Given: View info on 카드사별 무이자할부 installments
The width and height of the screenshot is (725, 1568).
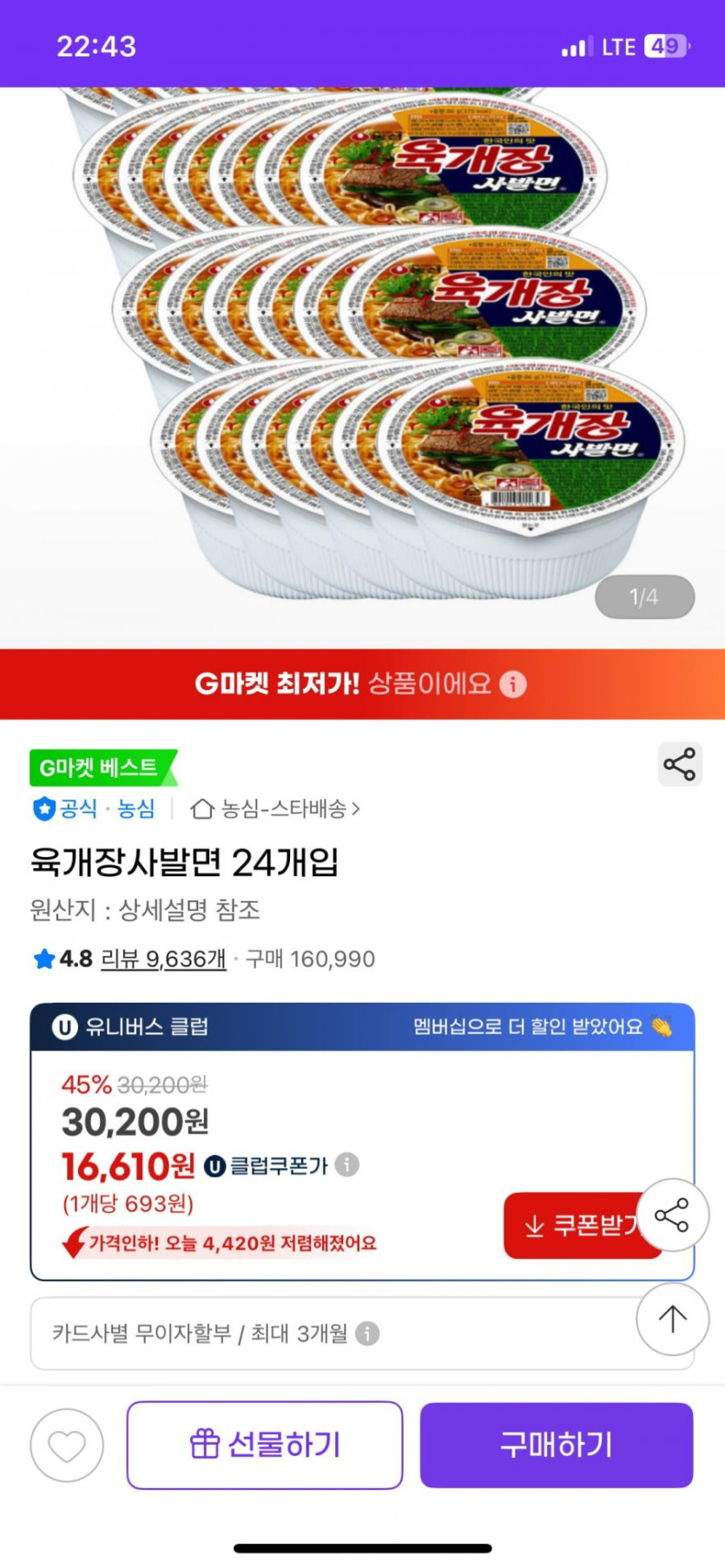Looking at the screenshot, I should (367, 1333).
